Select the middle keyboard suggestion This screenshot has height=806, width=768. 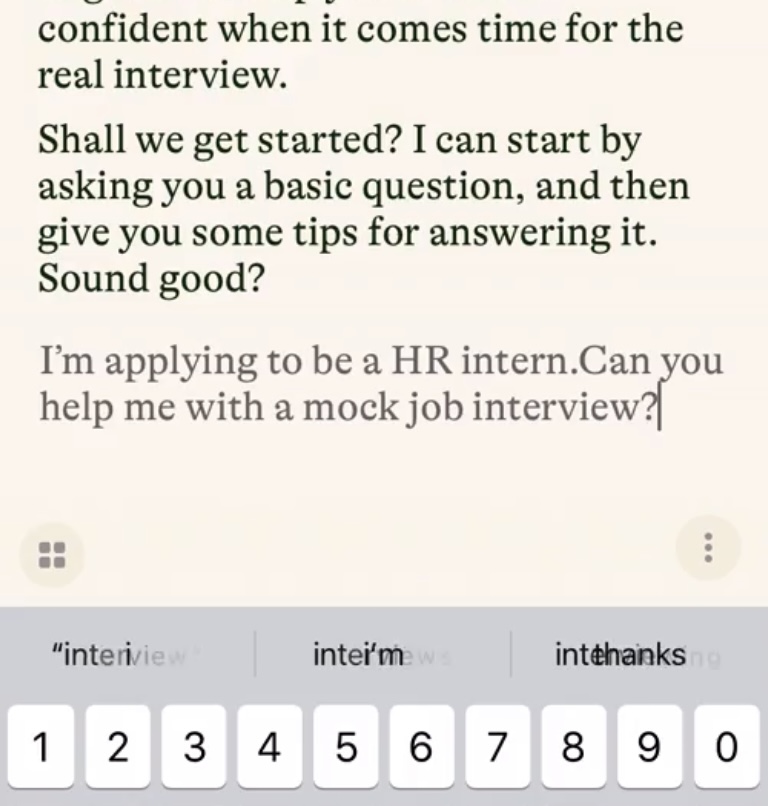click(382, 655)
